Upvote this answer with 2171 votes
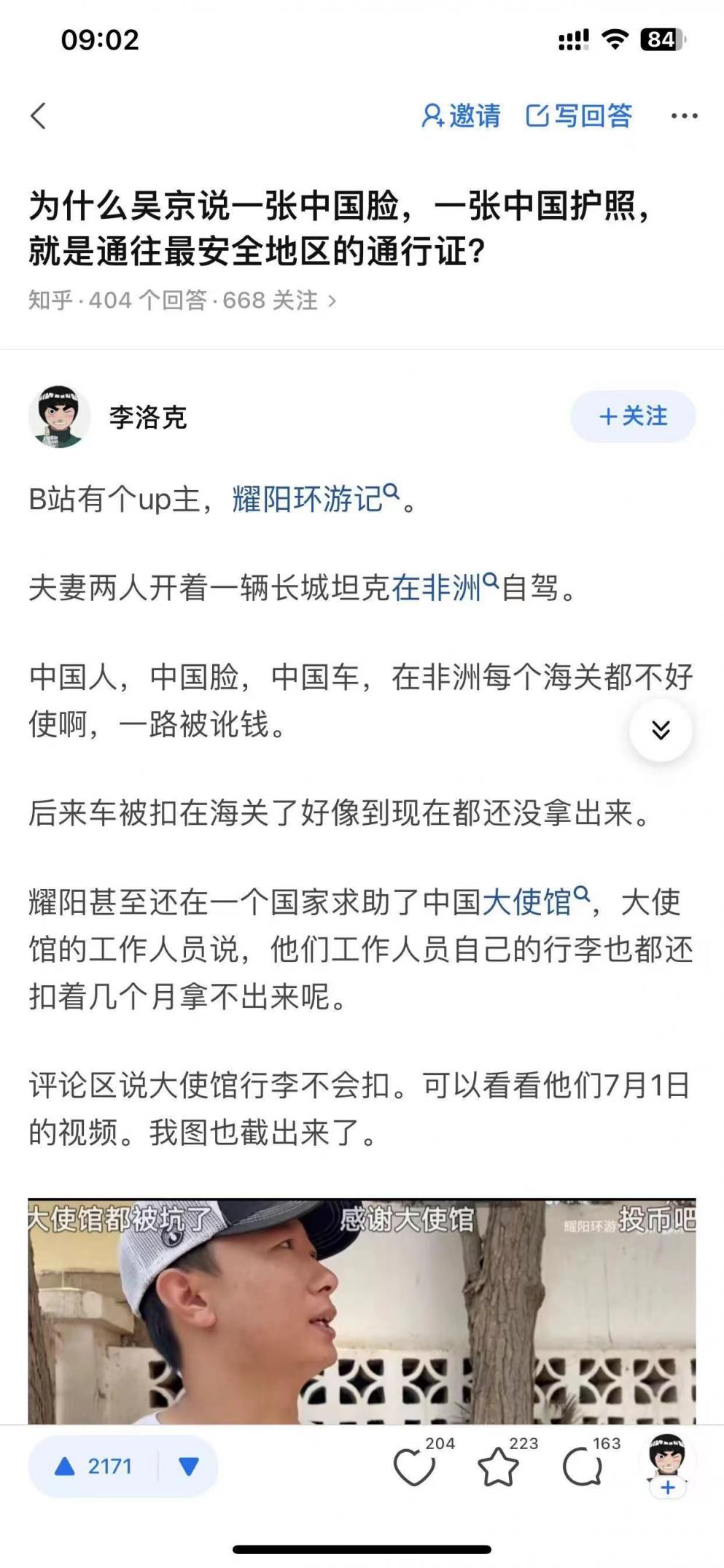The height and width of the screenshot is (1568, 724). coord(94,1467)
